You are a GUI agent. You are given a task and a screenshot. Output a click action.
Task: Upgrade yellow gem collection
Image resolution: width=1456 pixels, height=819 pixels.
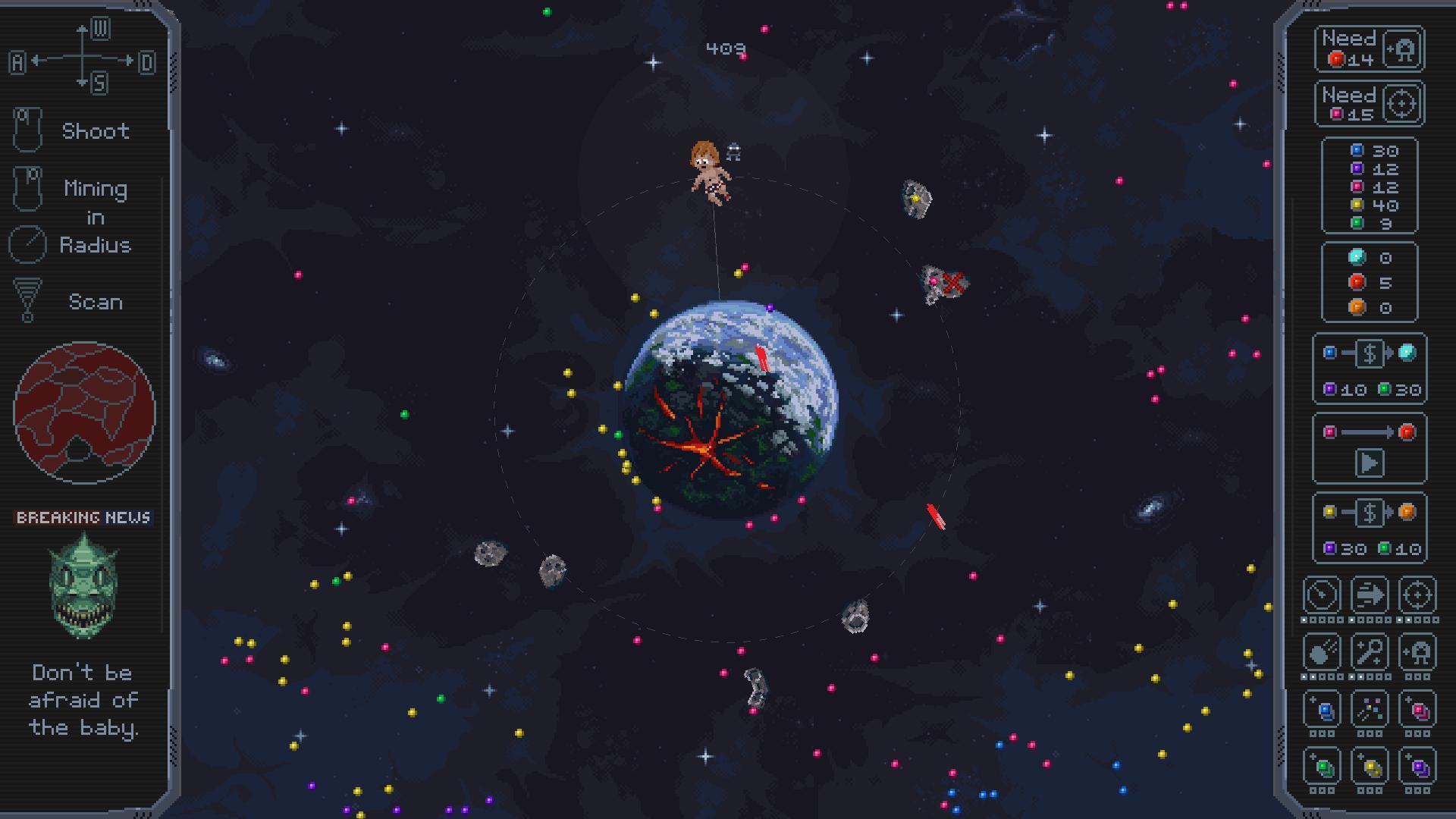pos(1370,767)
